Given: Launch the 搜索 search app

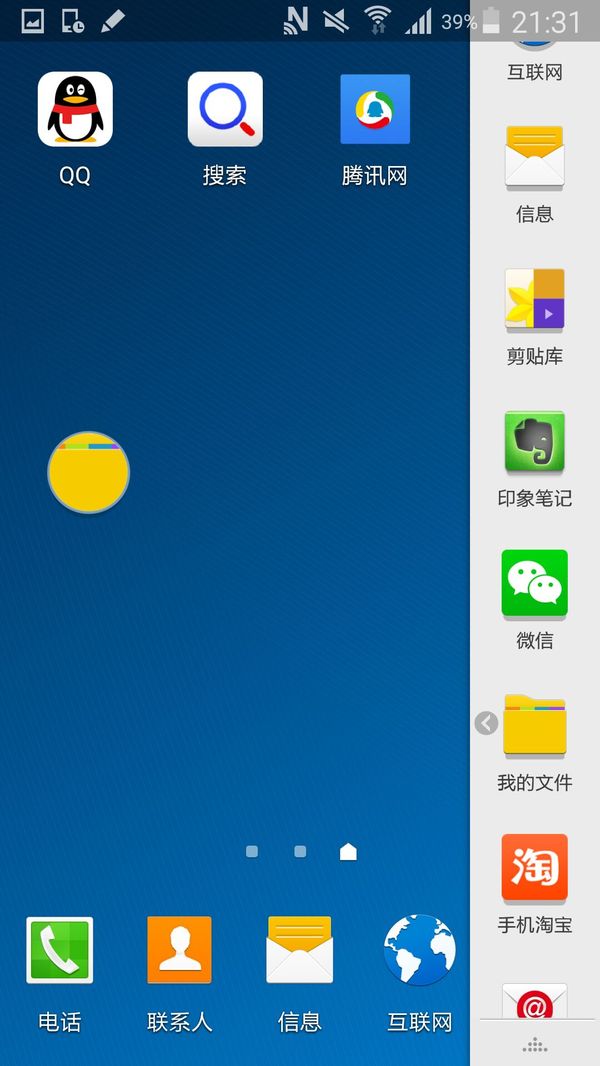Looking at the screenshot, I should [x=225, y=110].
